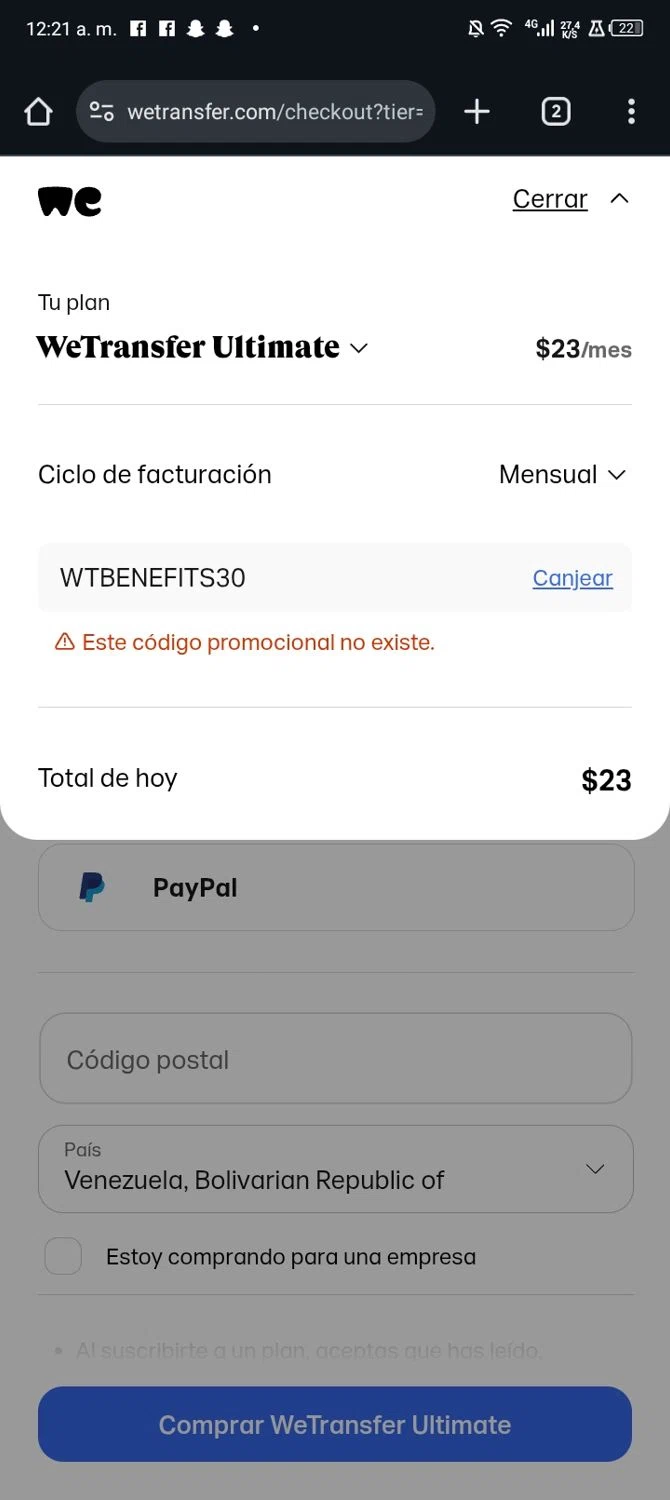
Task: Open the browser overflow menu
Action: 631,112
